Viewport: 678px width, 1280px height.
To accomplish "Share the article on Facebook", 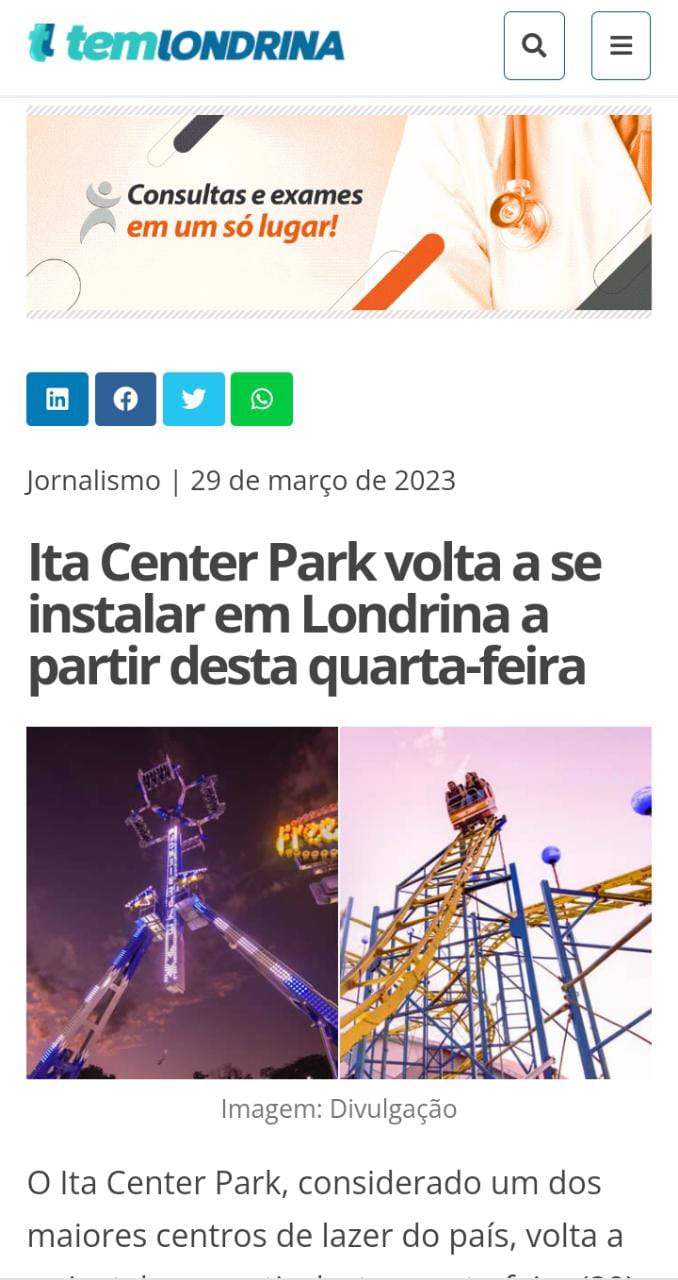I will tap(126, 399).
